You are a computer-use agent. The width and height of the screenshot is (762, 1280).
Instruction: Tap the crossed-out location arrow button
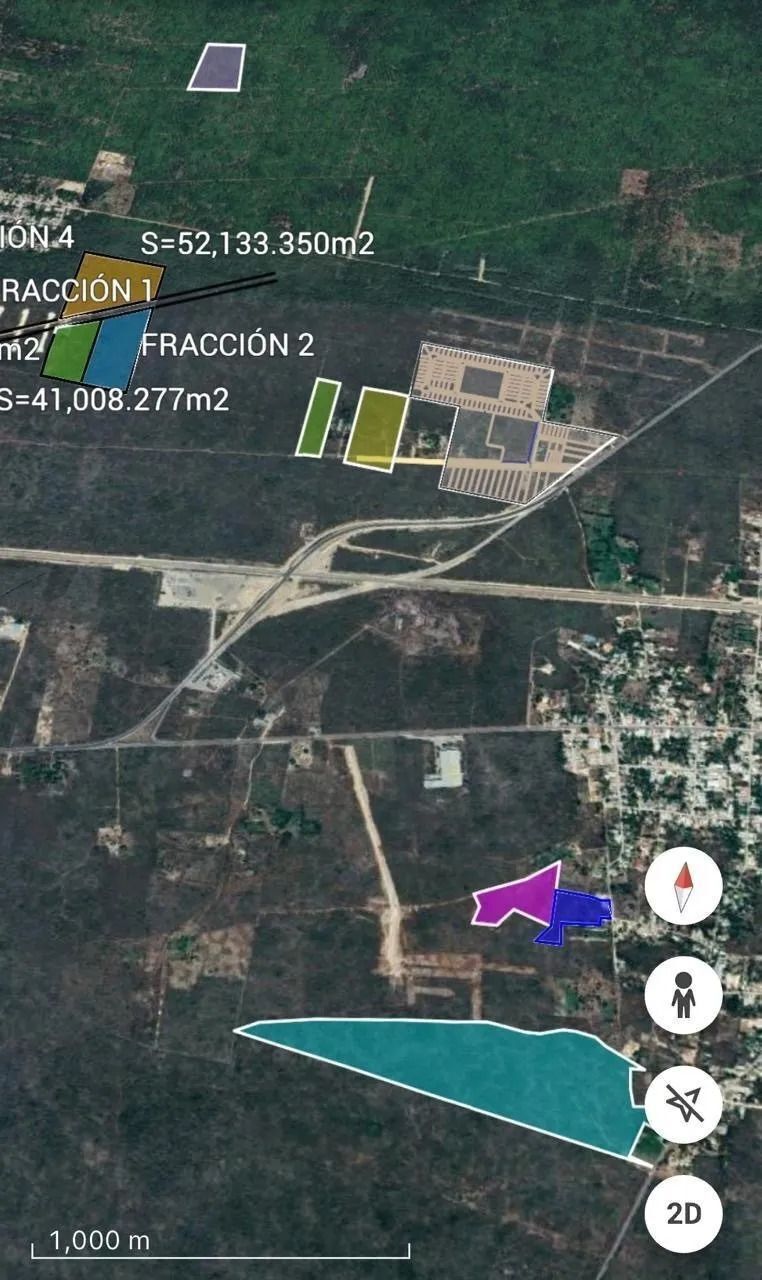(683, 1104)
